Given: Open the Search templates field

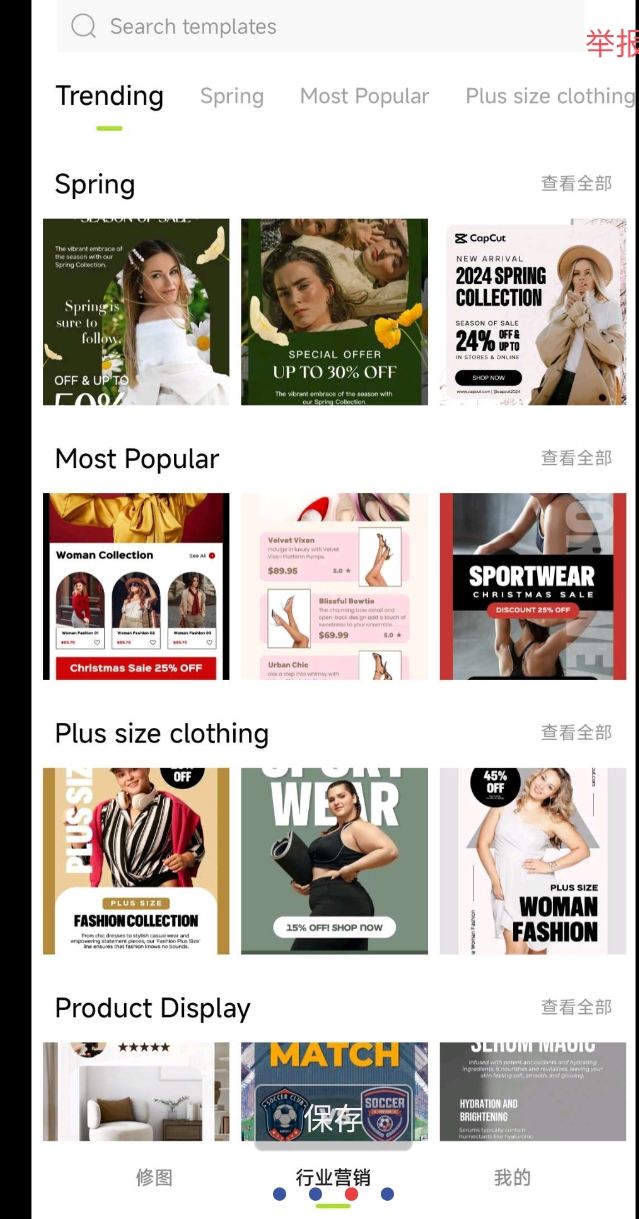Looking at the screenshot, I should (x=320, y=27).
